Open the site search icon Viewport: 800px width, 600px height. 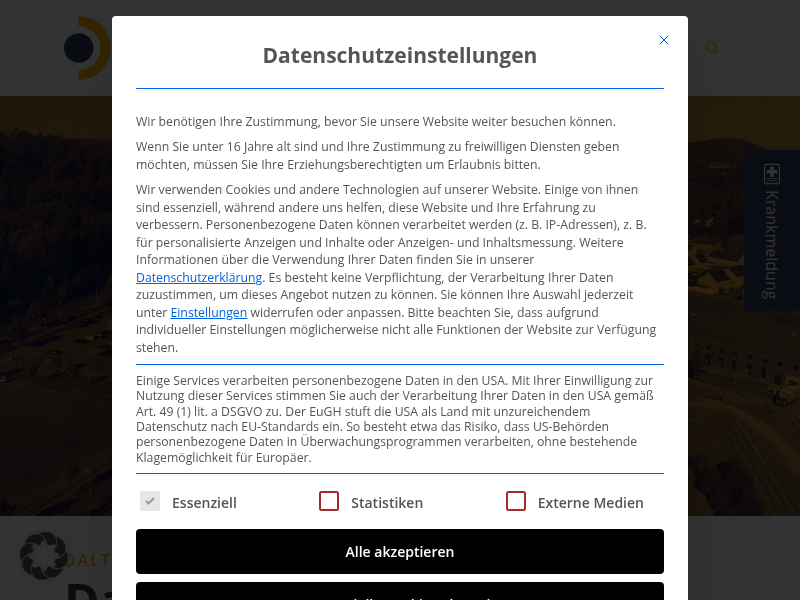pos(712,48)
